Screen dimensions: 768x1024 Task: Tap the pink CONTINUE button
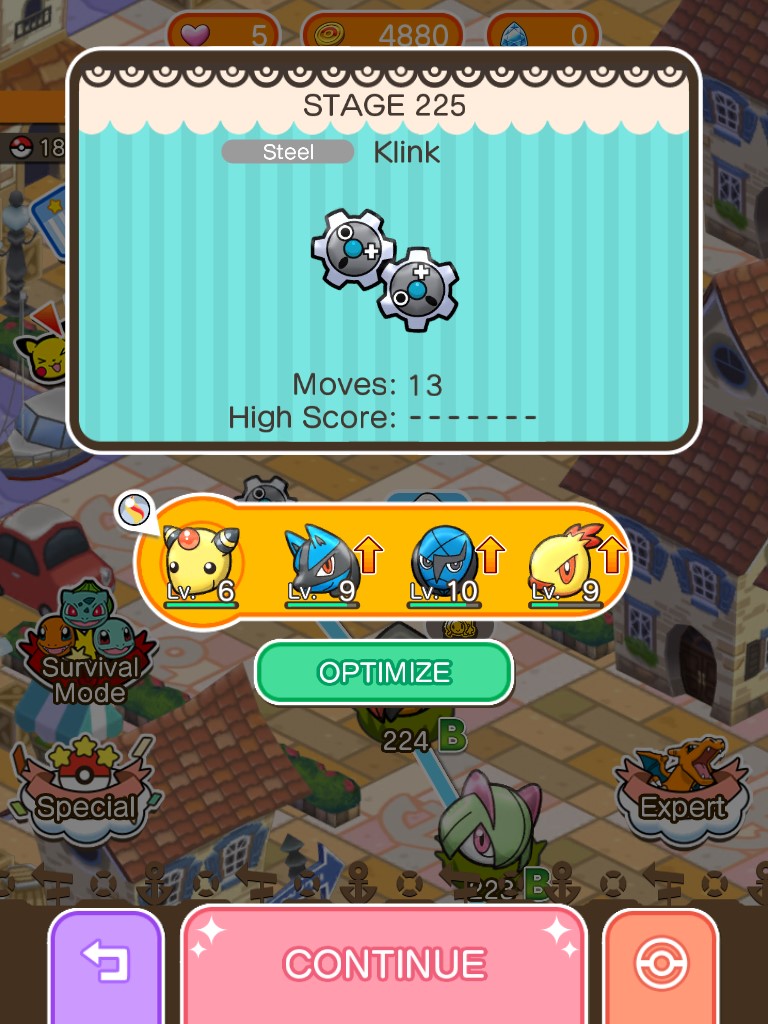tap(384, 965)
